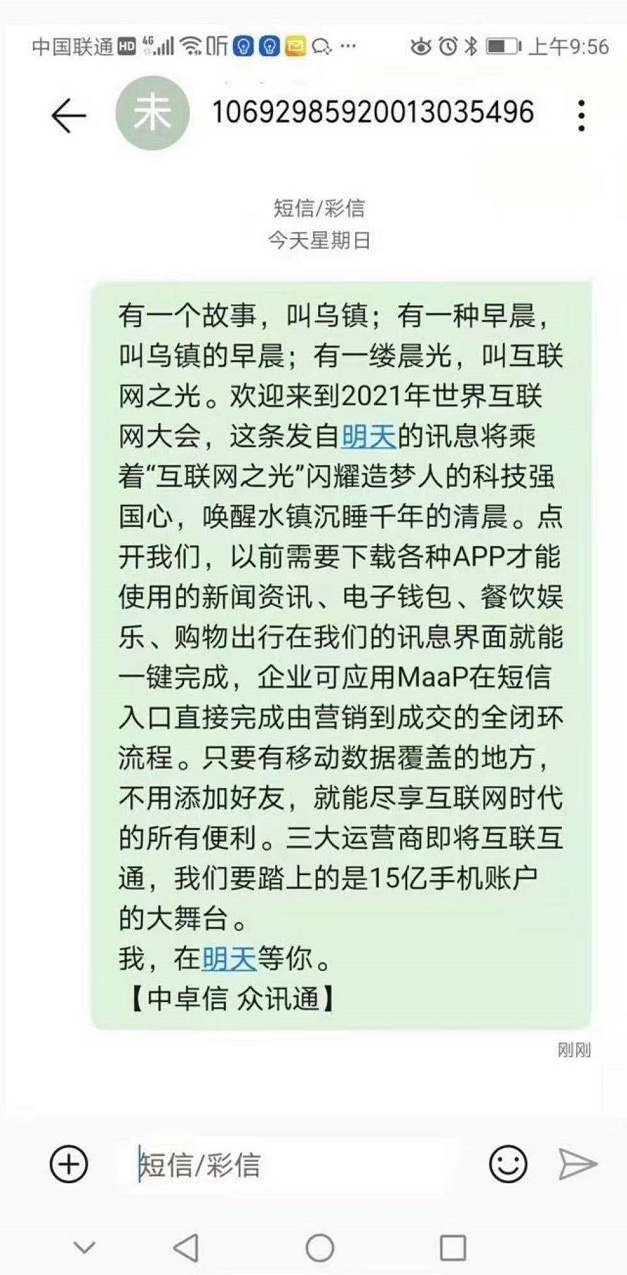Image resolution: width=627 pixels, height=1275 pixels.
Task: Open the three-dot overflow menu
Action: tap(581, 116)
